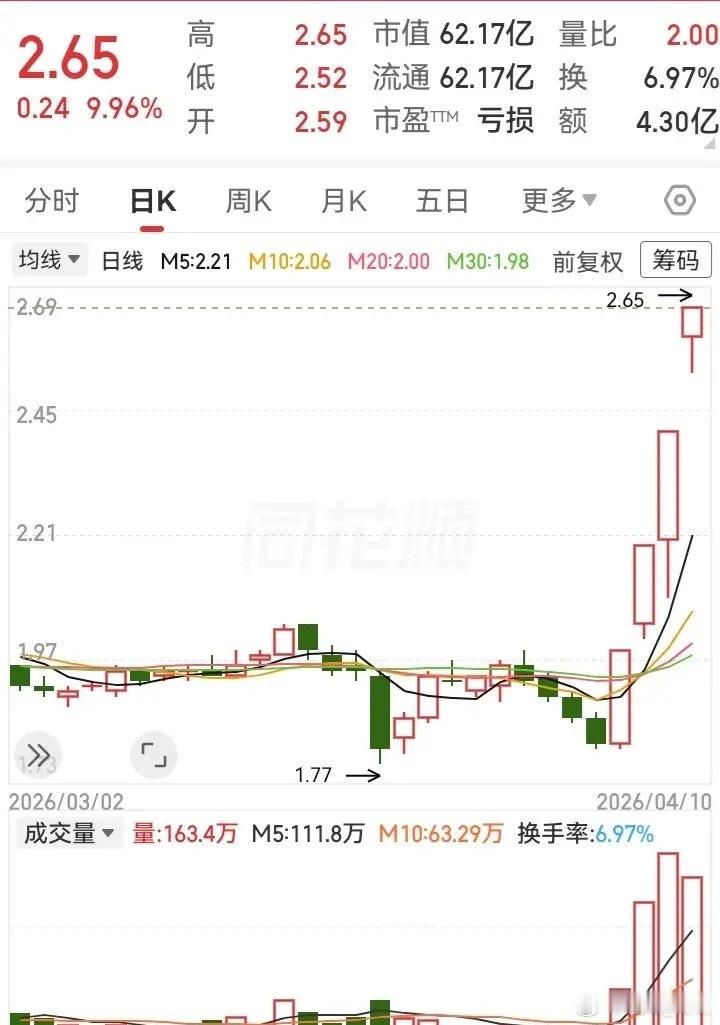Tap the fullscreen landscape chart icon
The height and width of the screenshot is (1025, 720).
(x=152, y=755)
